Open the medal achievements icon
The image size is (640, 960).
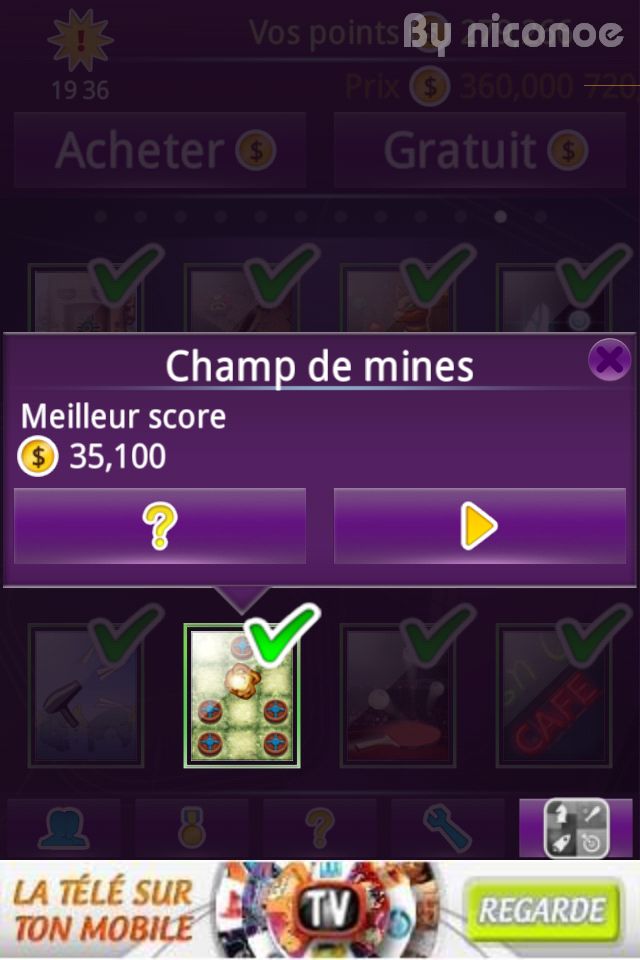coord(192,828)
